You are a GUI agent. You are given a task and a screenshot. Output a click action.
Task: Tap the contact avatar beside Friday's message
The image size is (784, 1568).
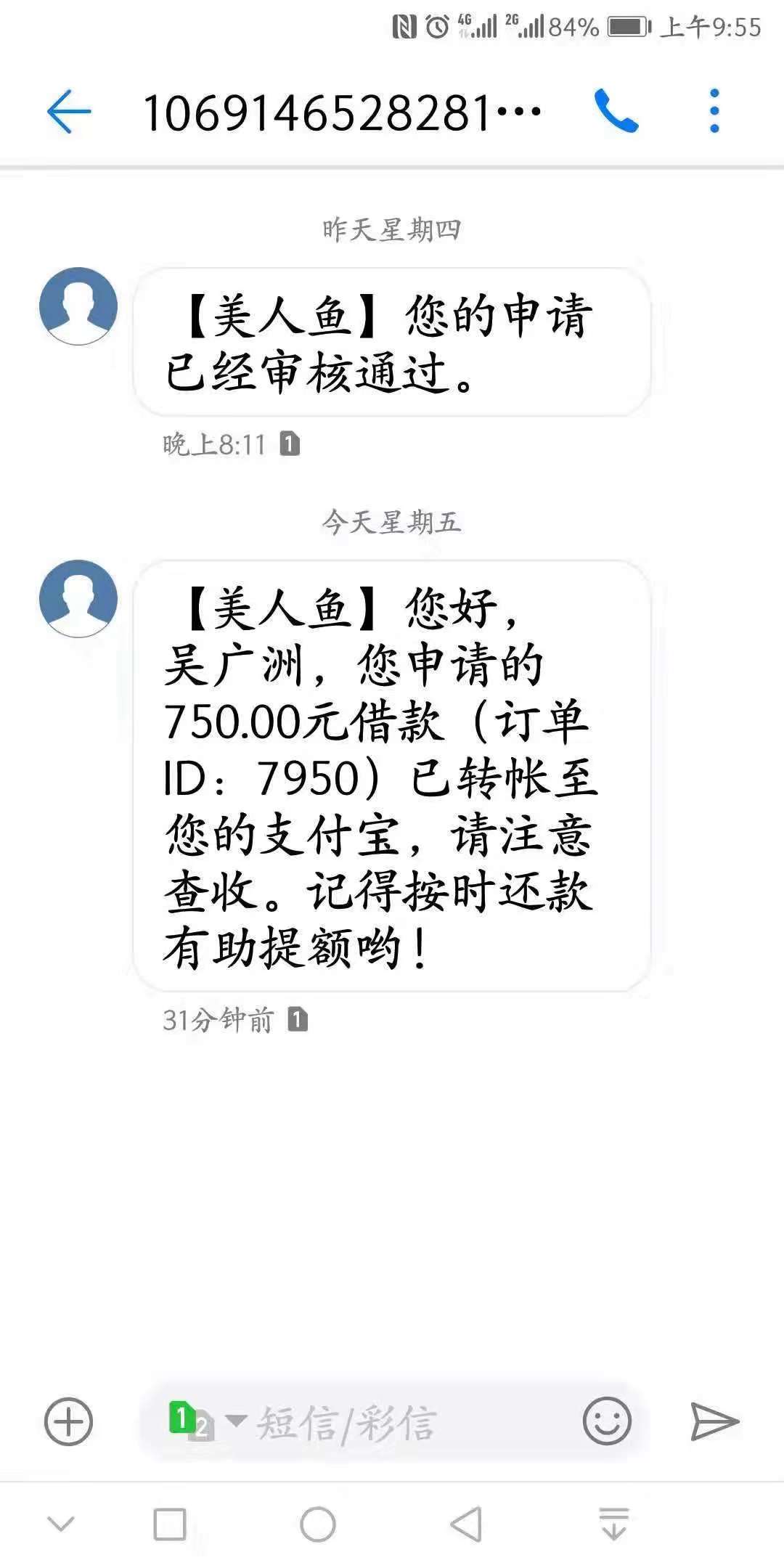pyautogui.click(x=78, y=598)
